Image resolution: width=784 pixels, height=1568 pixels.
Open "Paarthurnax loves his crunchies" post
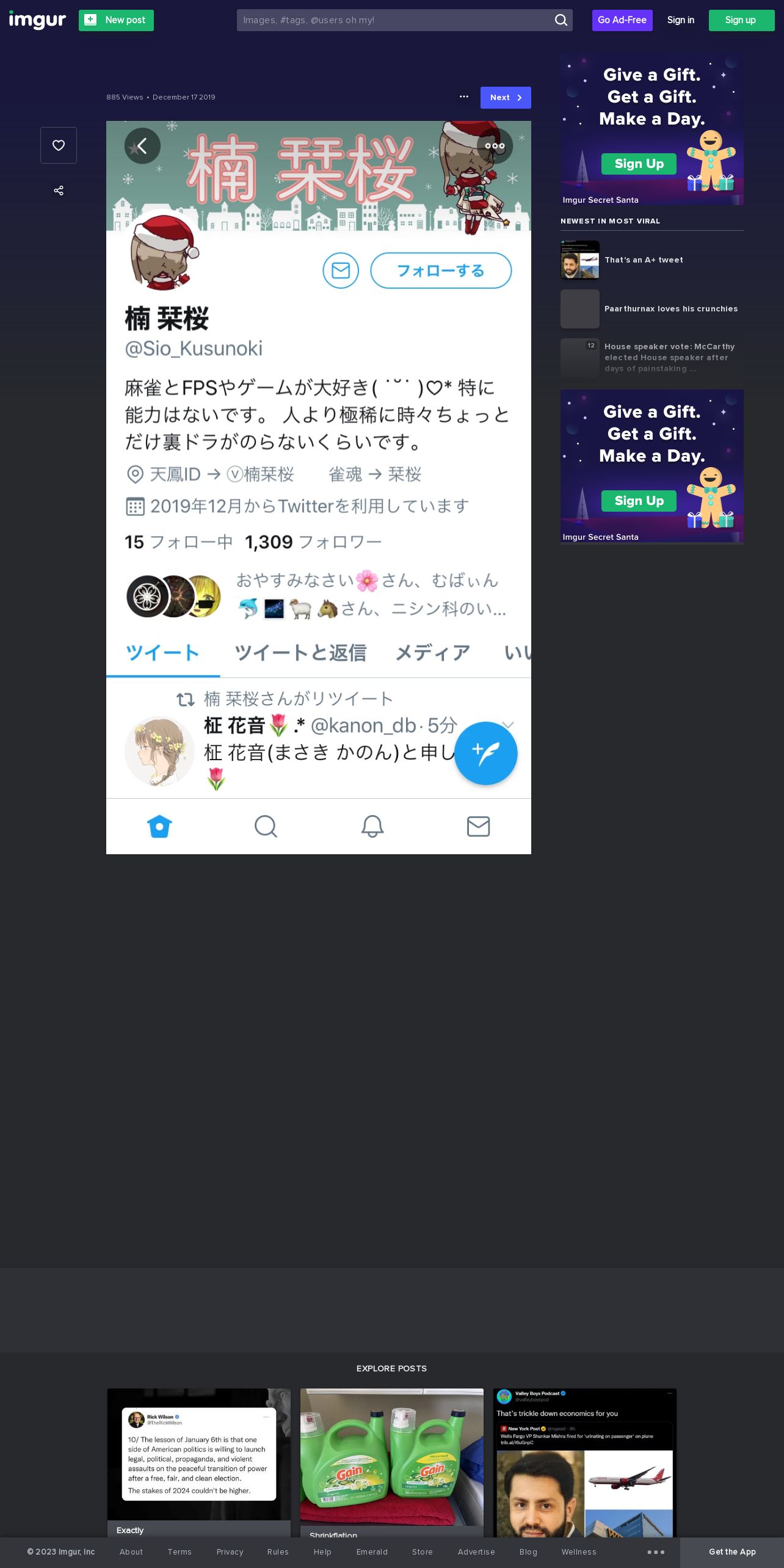tap(671, 309)
